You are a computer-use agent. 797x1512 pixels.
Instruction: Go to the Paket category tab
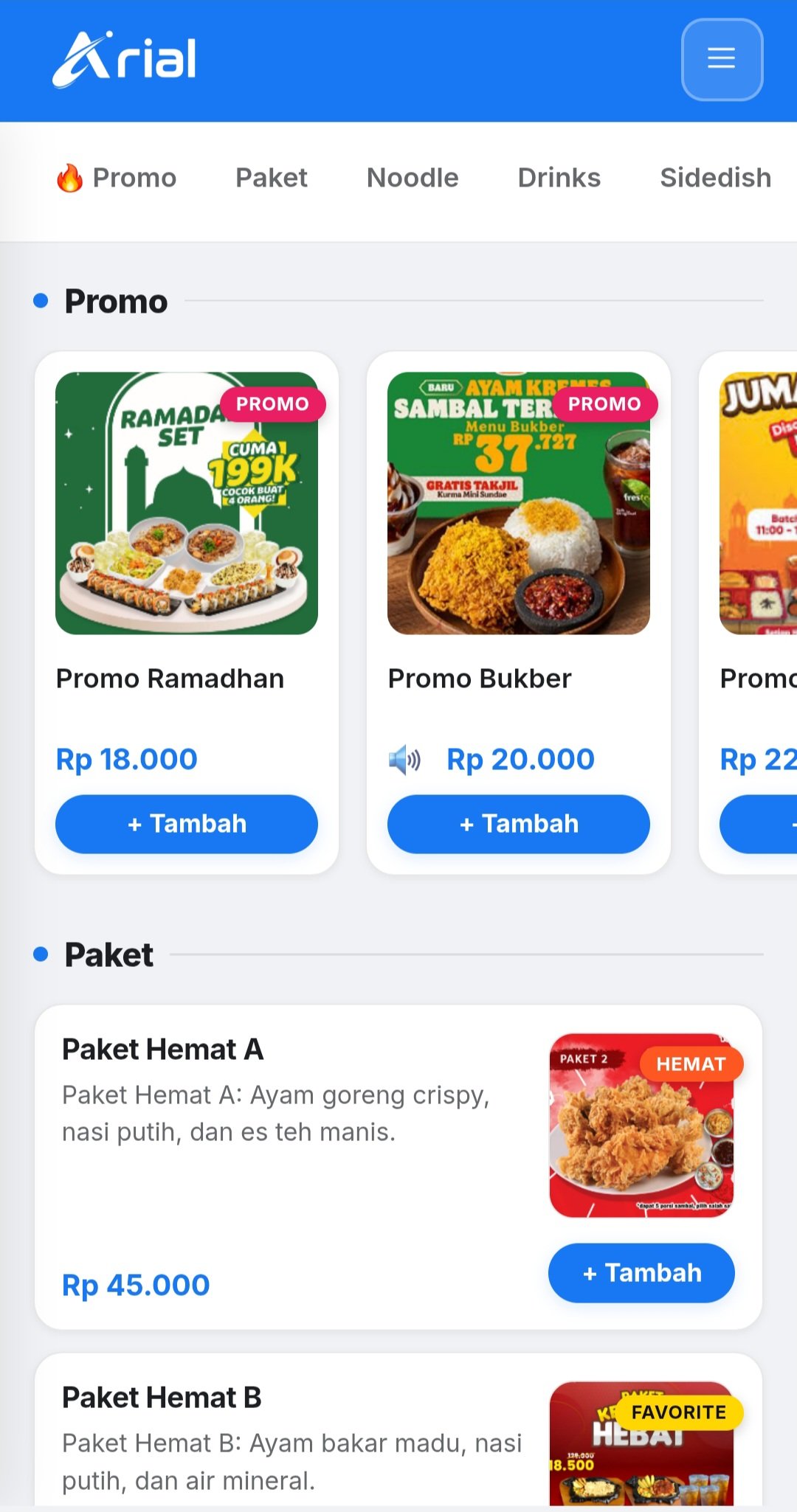click(271, 177)
